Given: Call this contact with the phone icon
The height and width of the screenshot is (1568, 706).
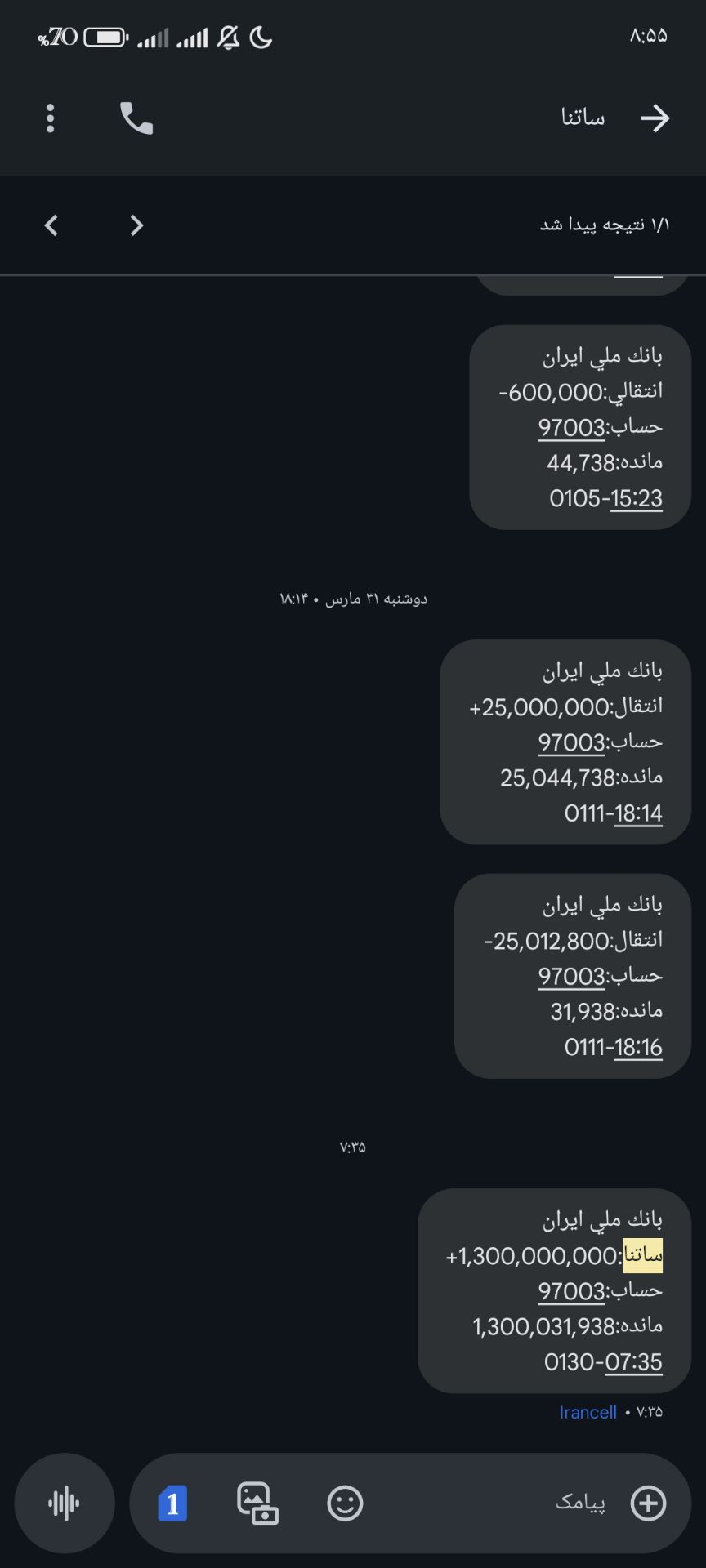Looking at the screenshot, I should (x=136, y=119).
